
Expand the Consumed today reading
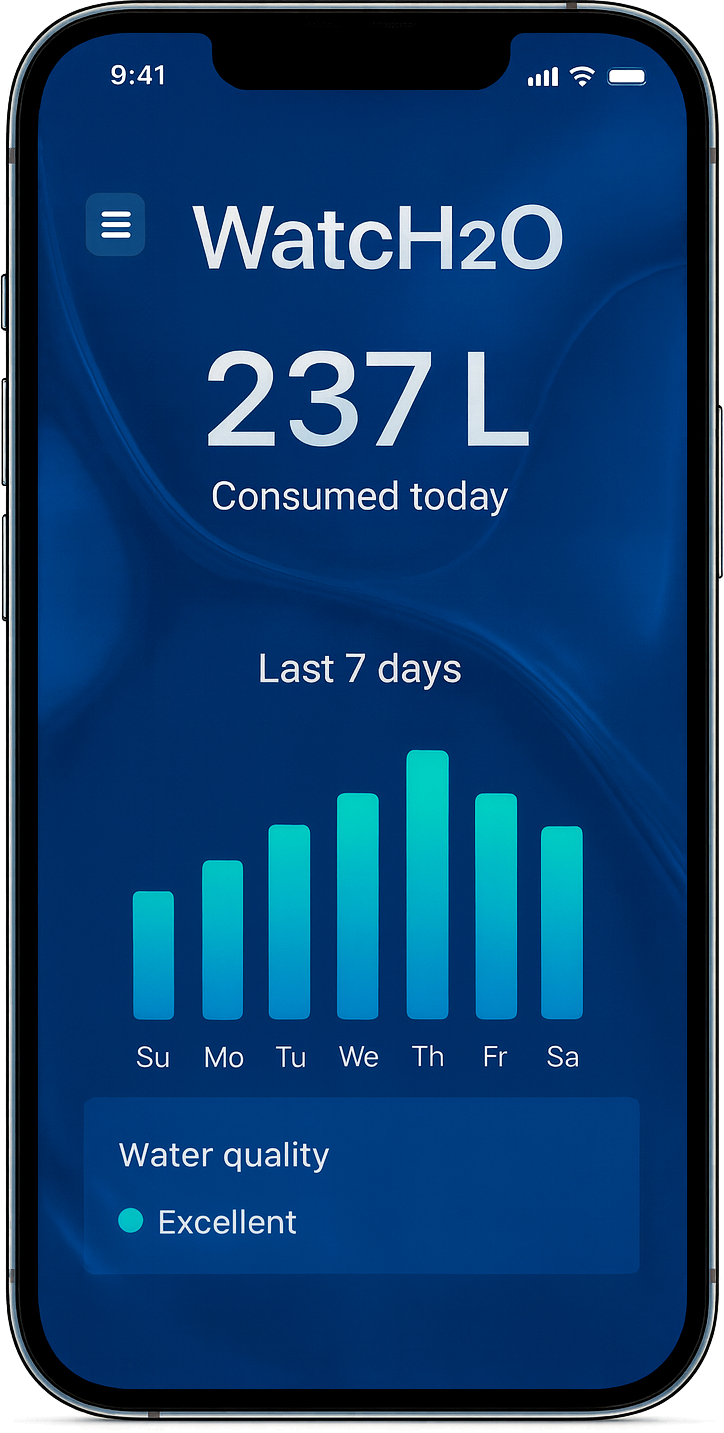pyautogui.click(x=360, y=494)
